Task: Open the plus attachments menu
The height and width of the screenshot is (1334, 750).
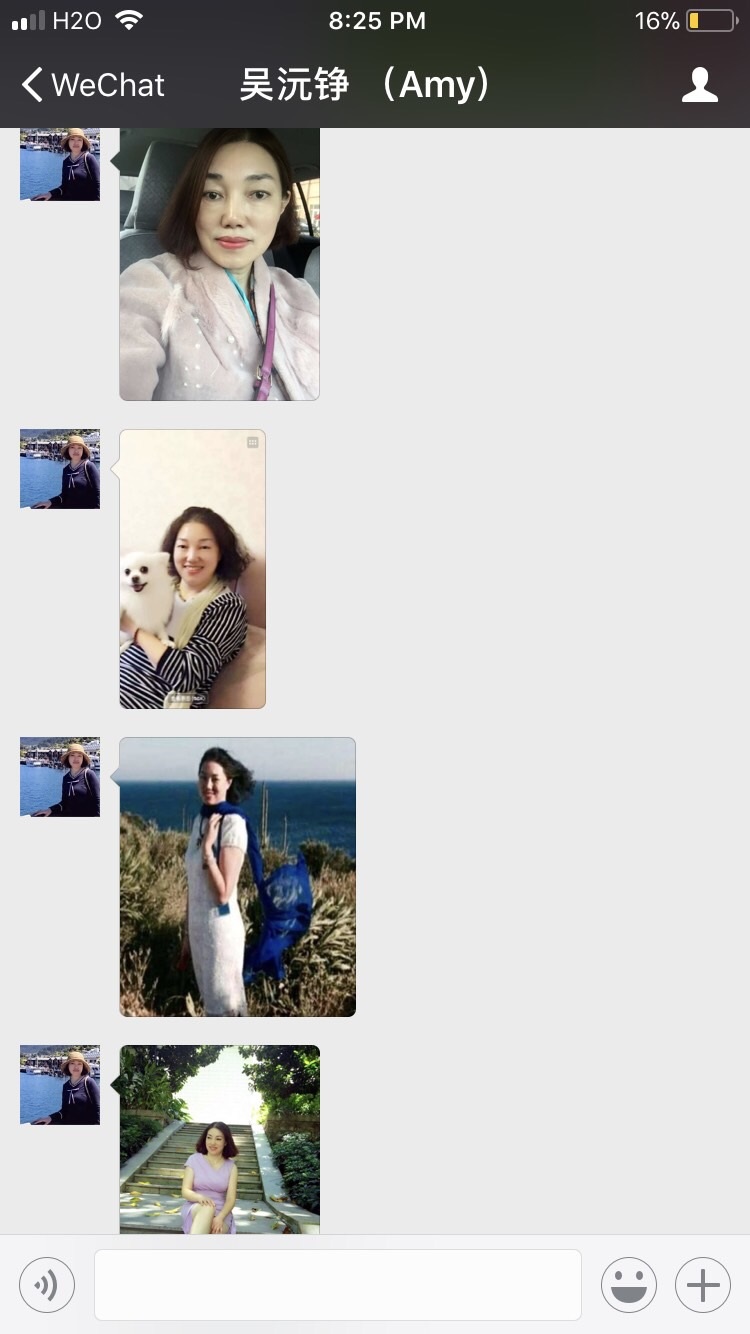Action: pyautogui.click(x=702, y=1285)
